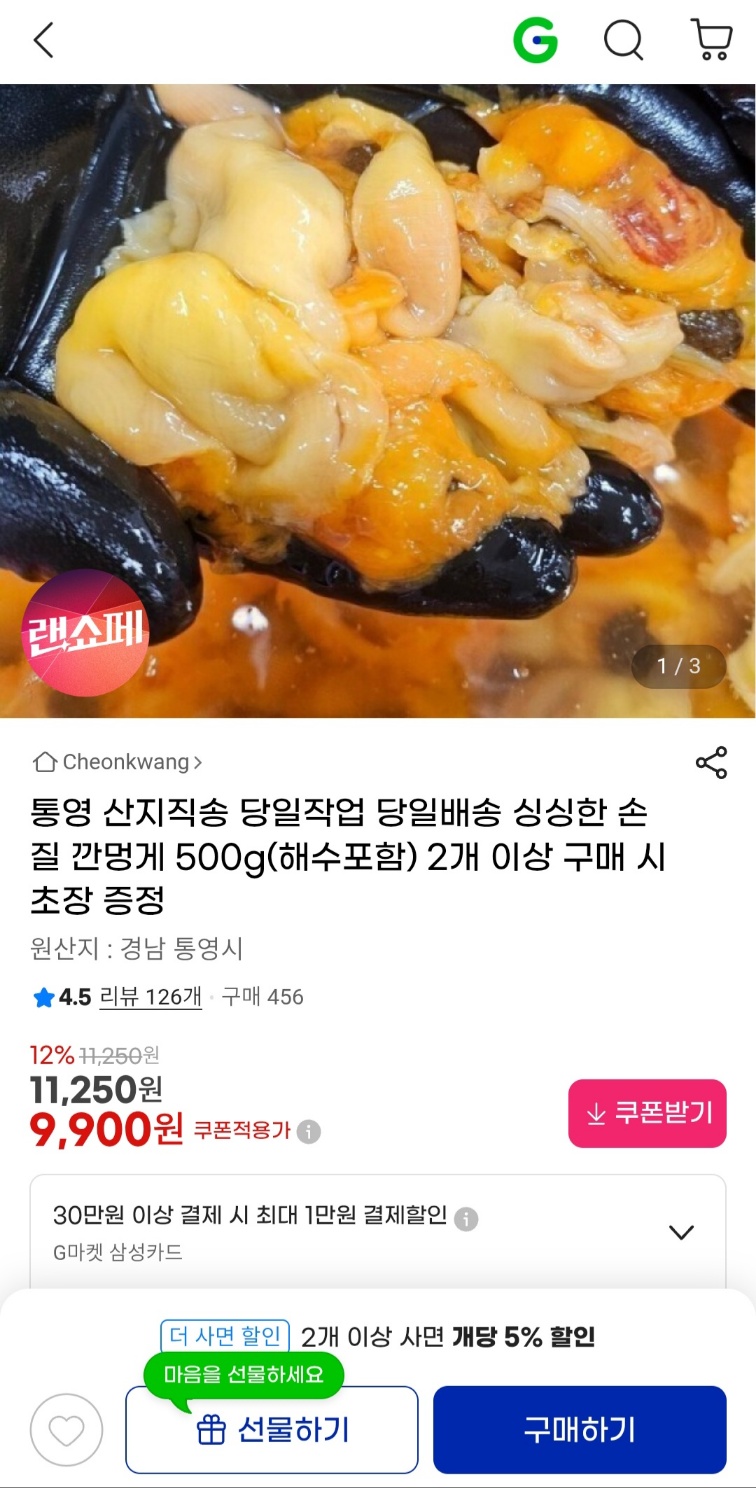
Task: Add product to wishlist with heart
Action: 67,1431
